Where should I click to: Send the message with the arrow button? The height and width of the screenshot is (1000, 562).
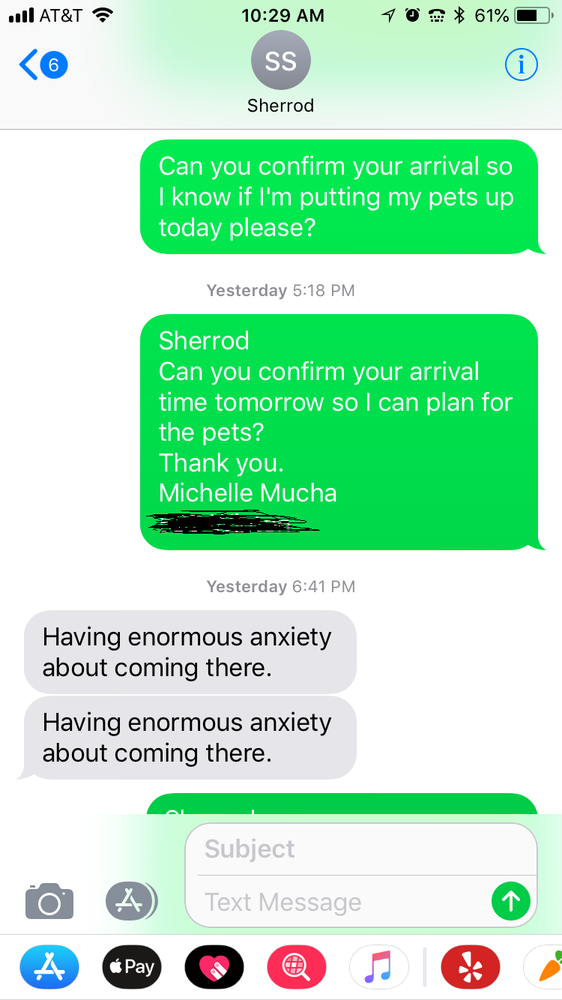(510, 901)
